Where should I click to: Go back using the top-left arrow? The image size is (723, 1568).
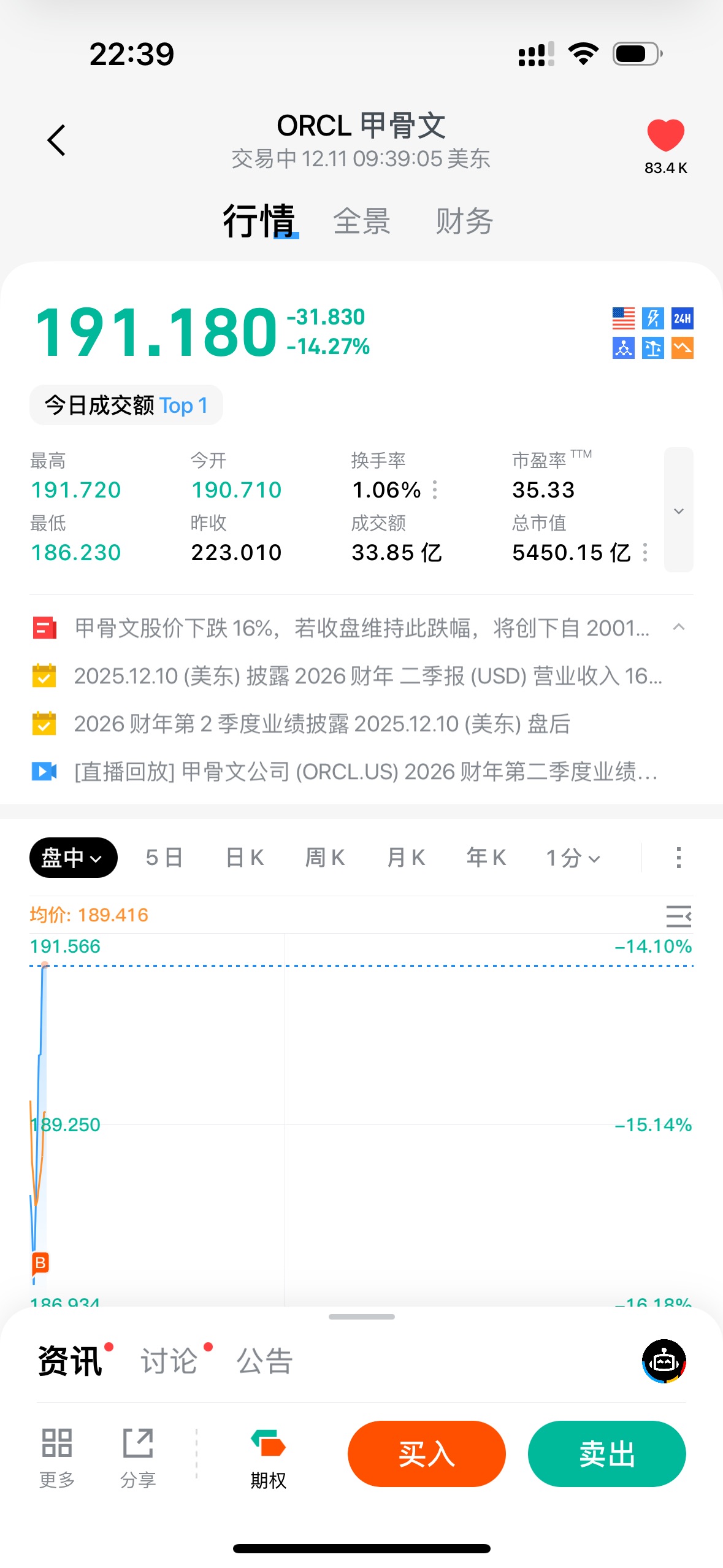[56, 140]
